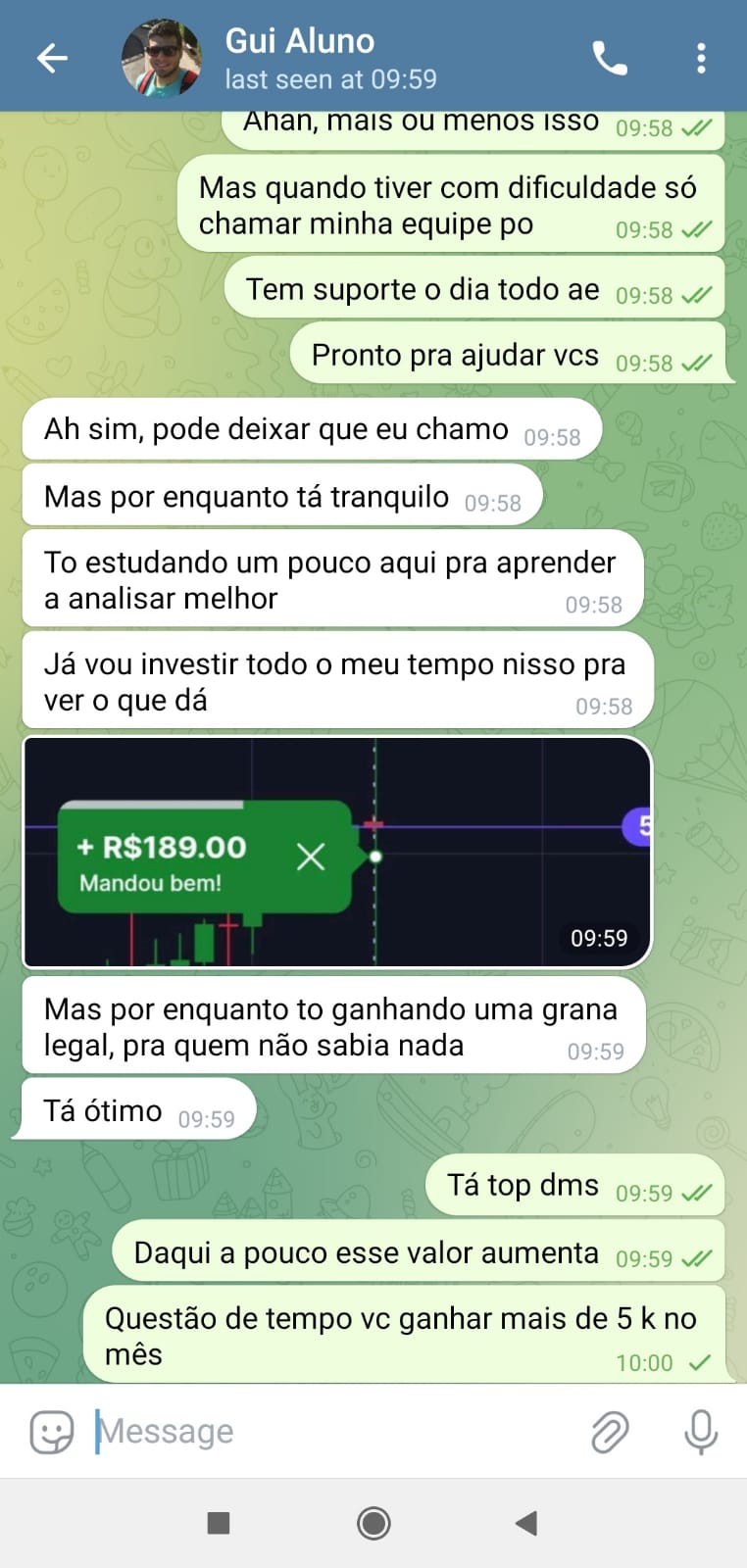Go back with the arrow icon
This screenshot has width=747, height=1568.
(x=51, y=57)
